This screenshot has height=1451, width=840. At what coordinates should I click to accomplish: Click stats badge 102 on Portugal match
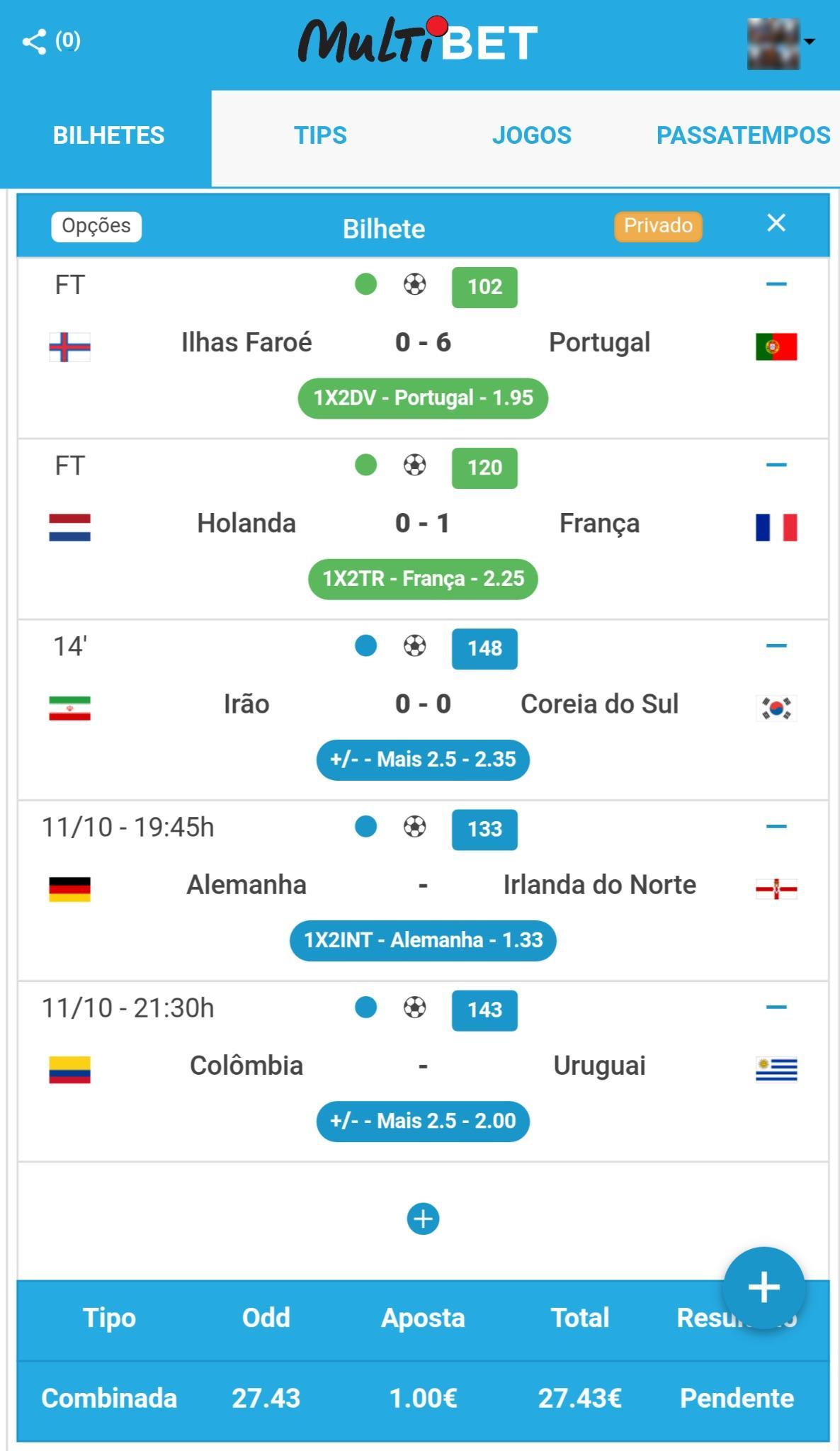click(x=484, y=286)
